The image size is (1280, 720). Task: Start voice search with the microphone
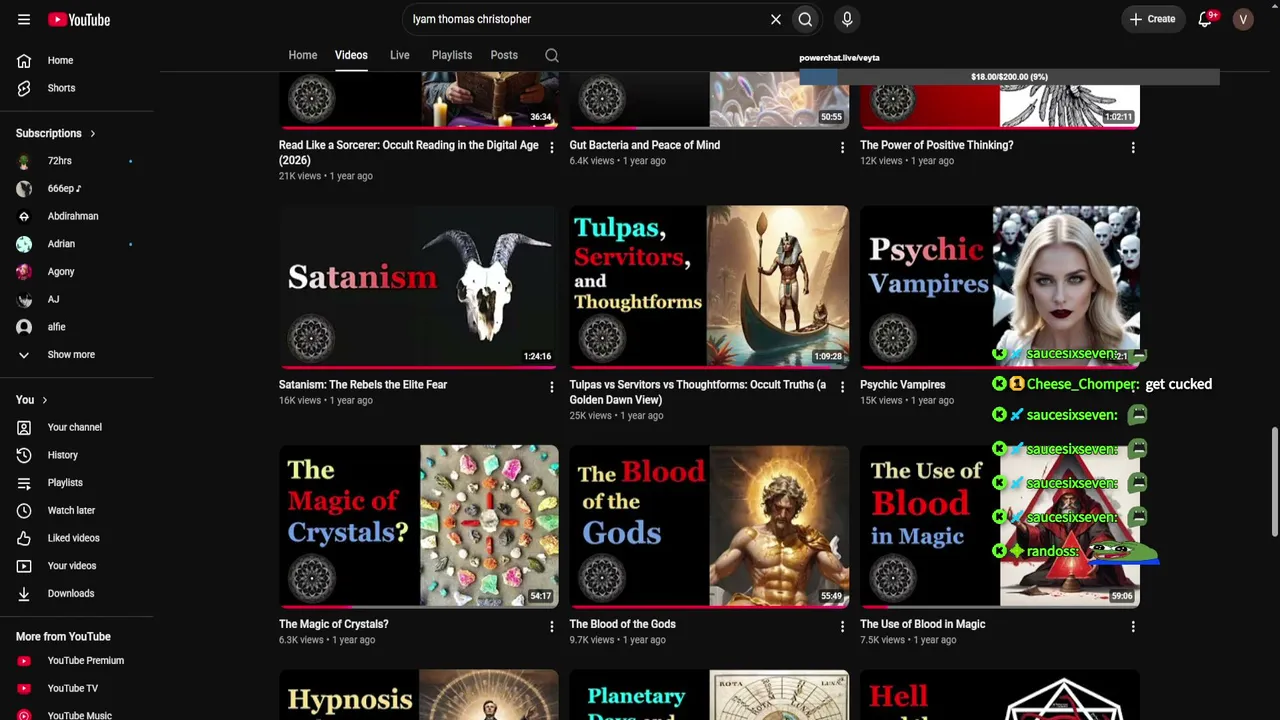847,19
